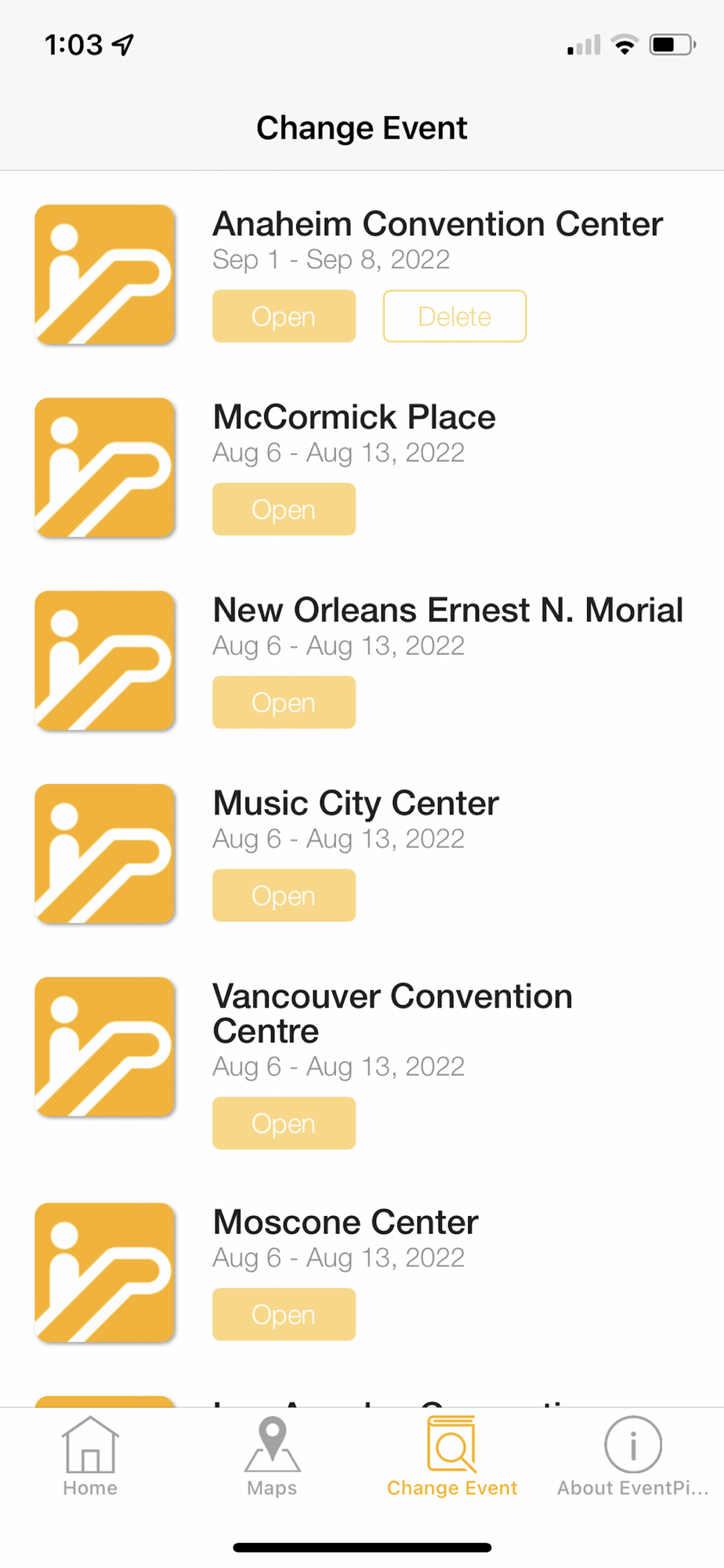Delete the Anaheim Convention Center event

click(454, 316)
